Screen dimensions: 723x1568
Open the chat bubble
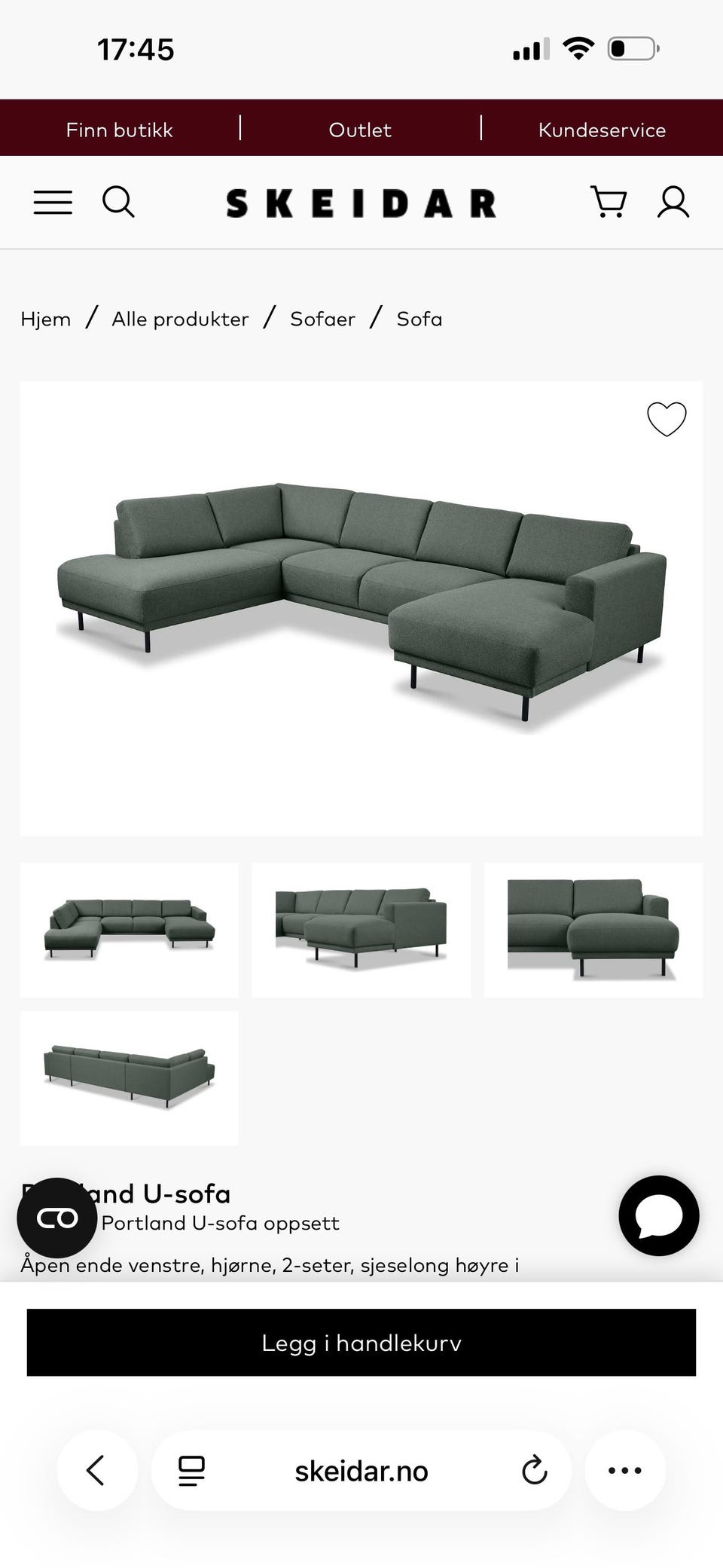pos(659,1215)
